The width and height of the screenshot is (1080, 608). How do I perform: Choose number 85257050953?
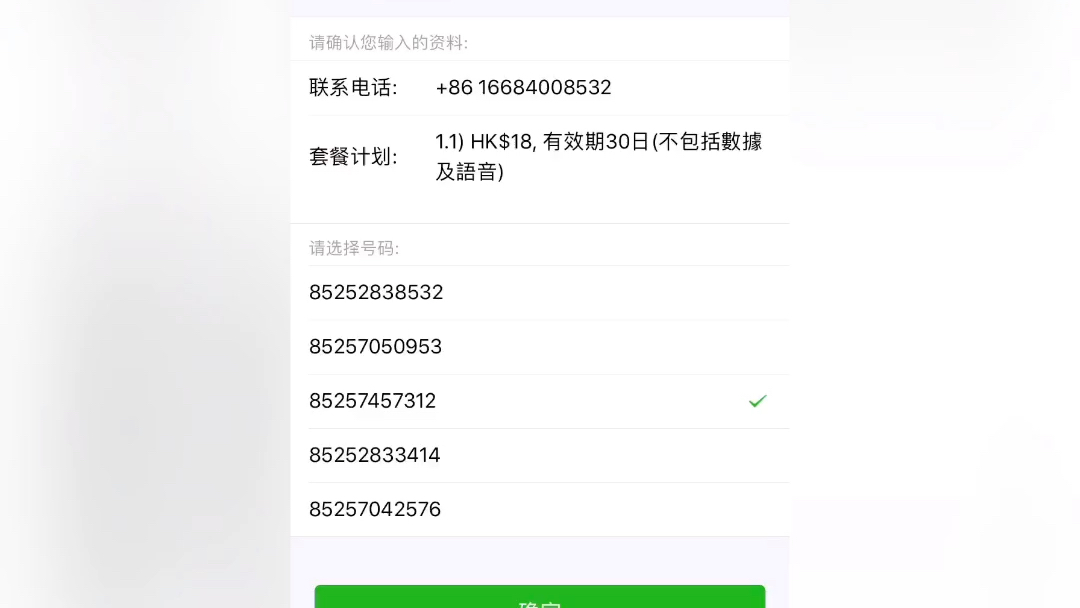coord(376,347)
